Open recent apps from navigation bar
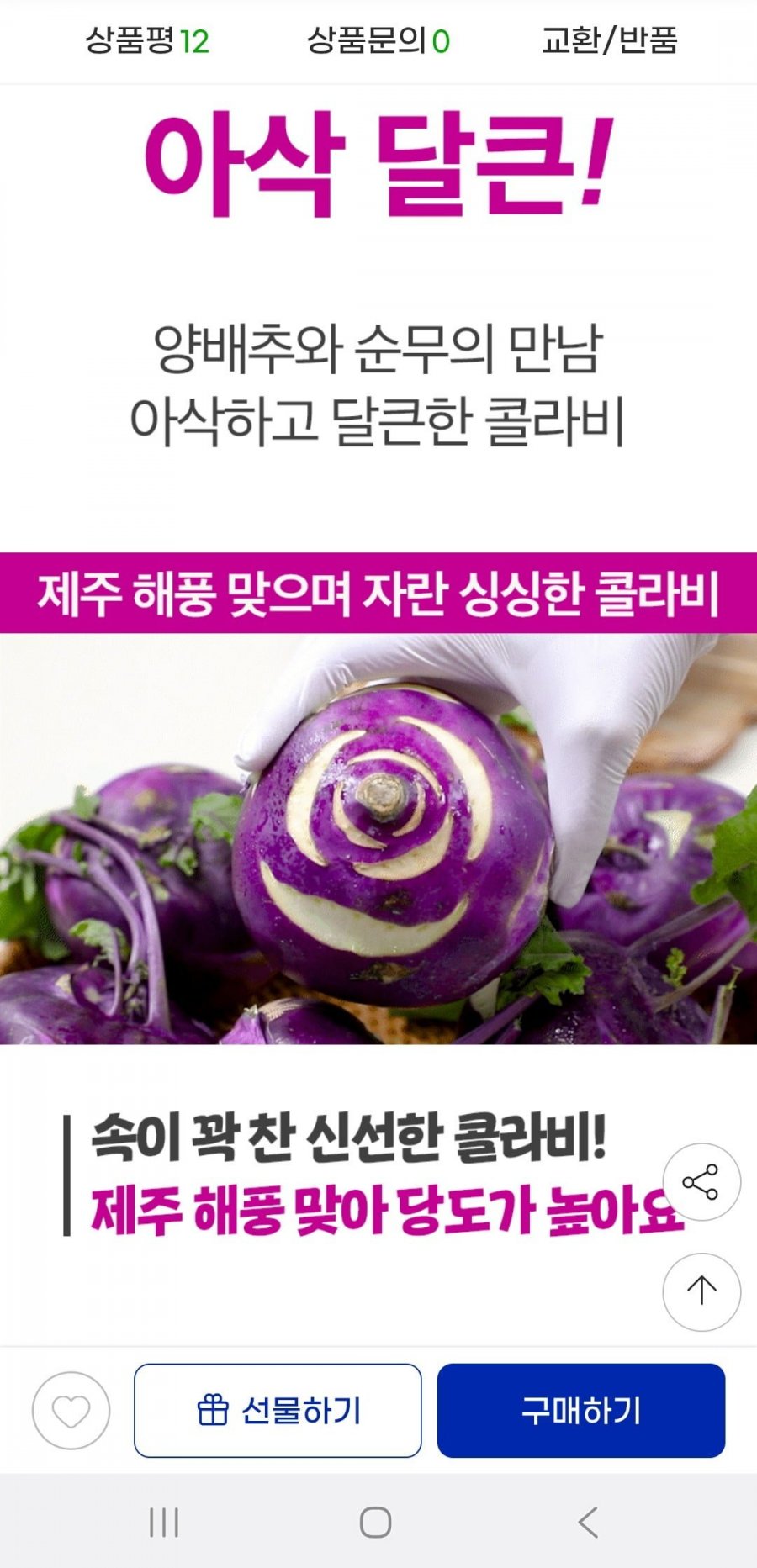This screenshot has width=757, height=1568. (164, 1522)
